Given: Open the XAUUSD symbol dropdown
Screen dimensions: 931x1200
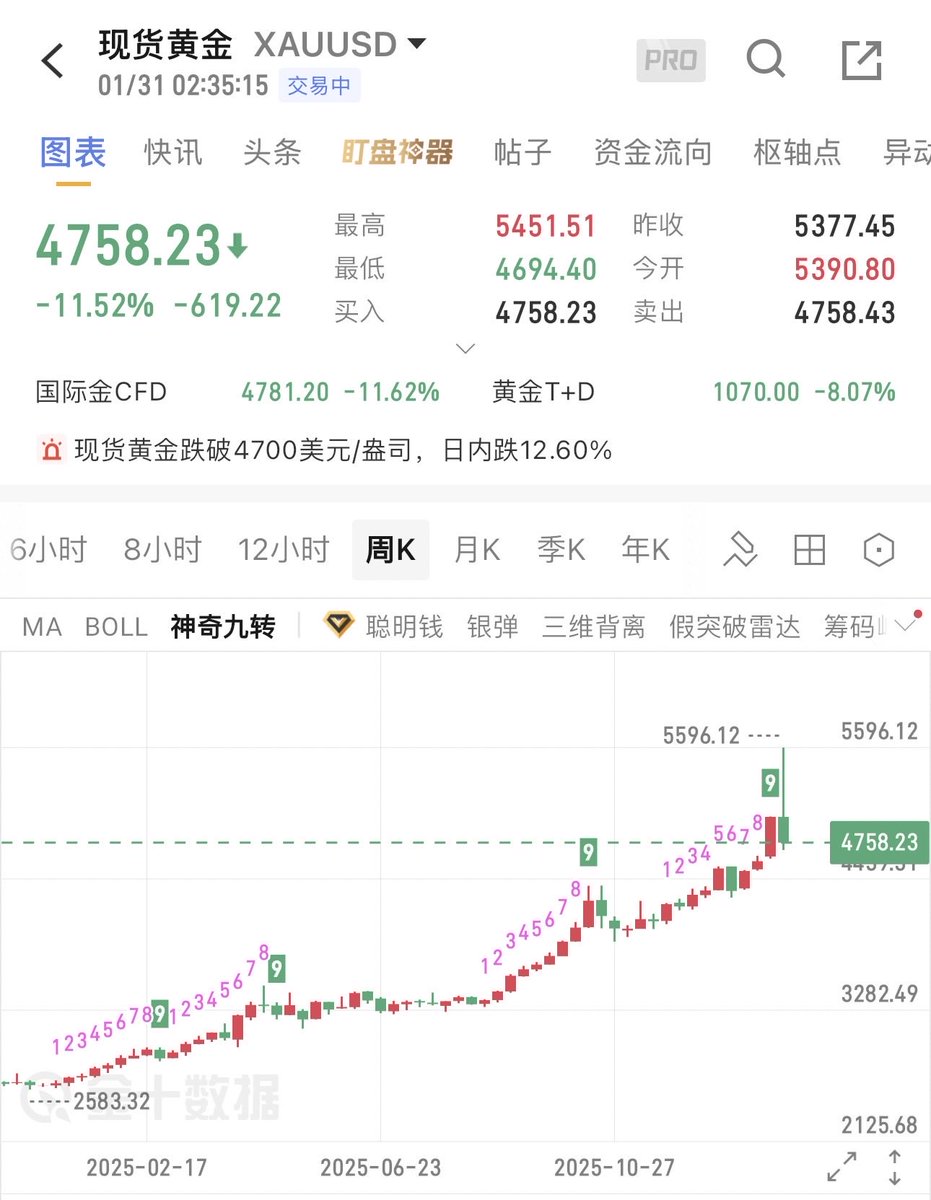Looking at the screenshot, I should [x=417, y=44].
